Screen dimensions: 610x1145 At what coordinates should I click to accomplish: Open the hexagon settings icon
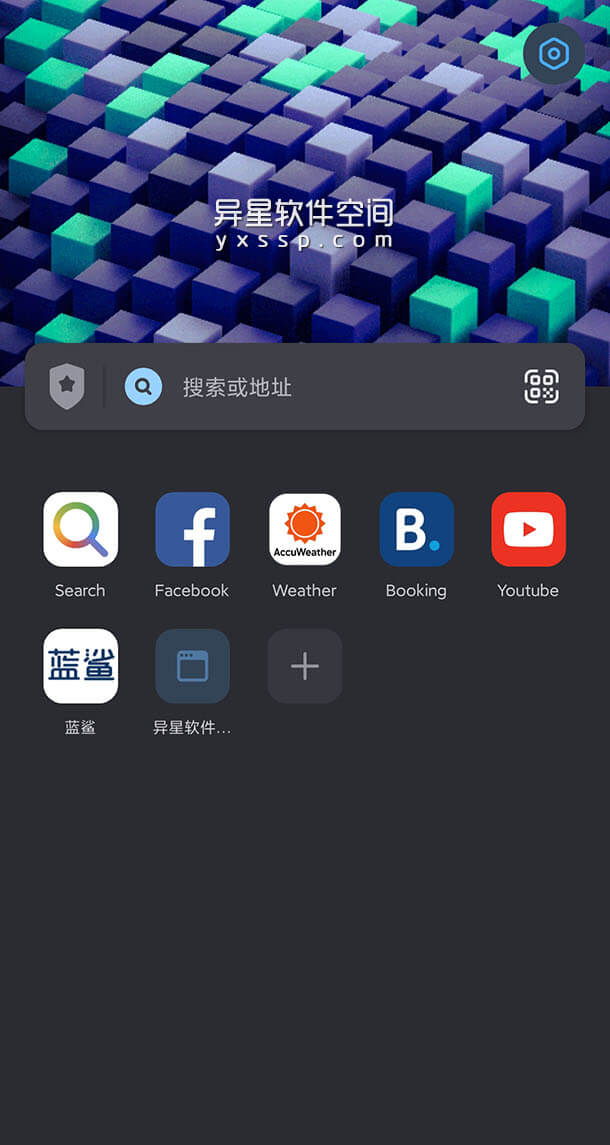coord(554,54)
